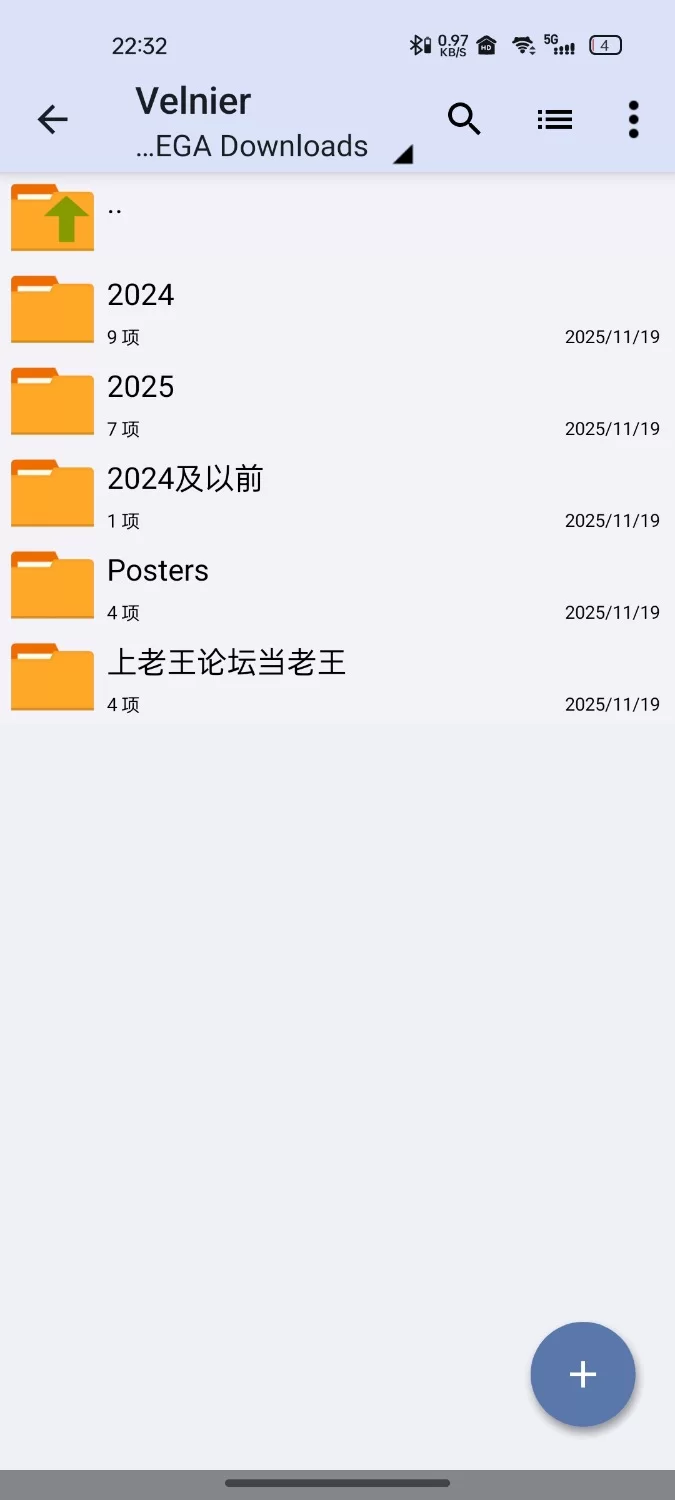This screenshot has width=675, height=1500.
Task: Open the search magnifier
Action: [x=464, y=120]
